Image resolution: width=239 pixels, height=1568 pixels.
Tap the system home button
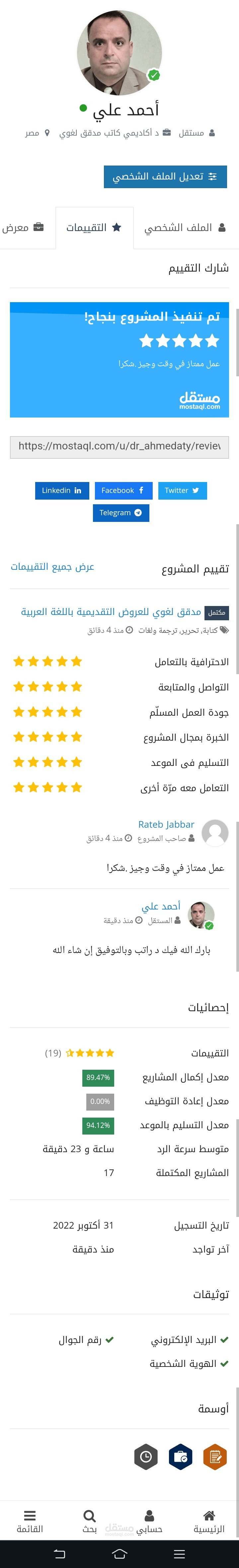pyautogui.click(x=120, y=1554)
